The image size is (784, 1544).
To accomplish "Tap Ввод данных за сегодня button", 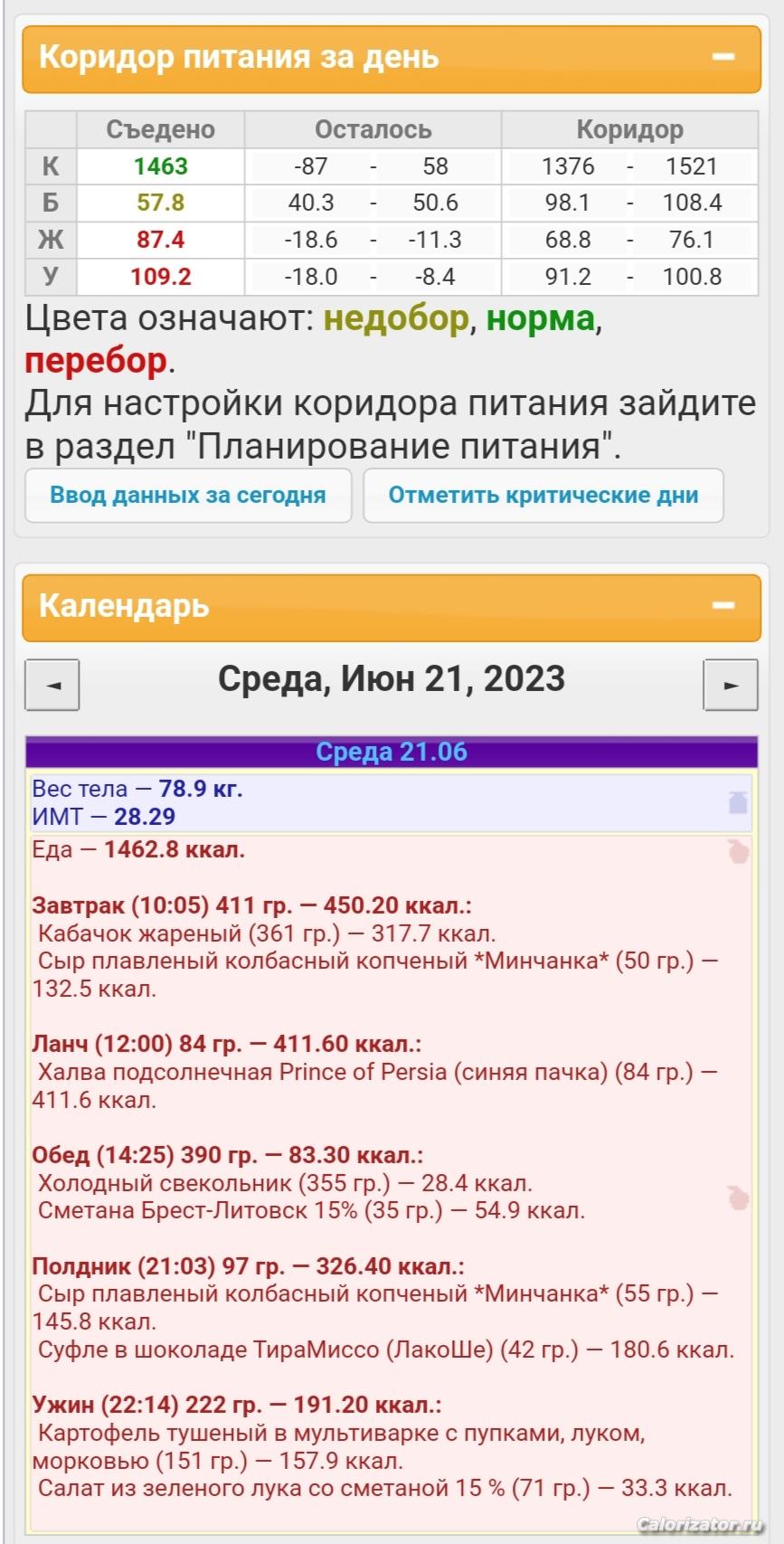I will [x=188, y=496].
